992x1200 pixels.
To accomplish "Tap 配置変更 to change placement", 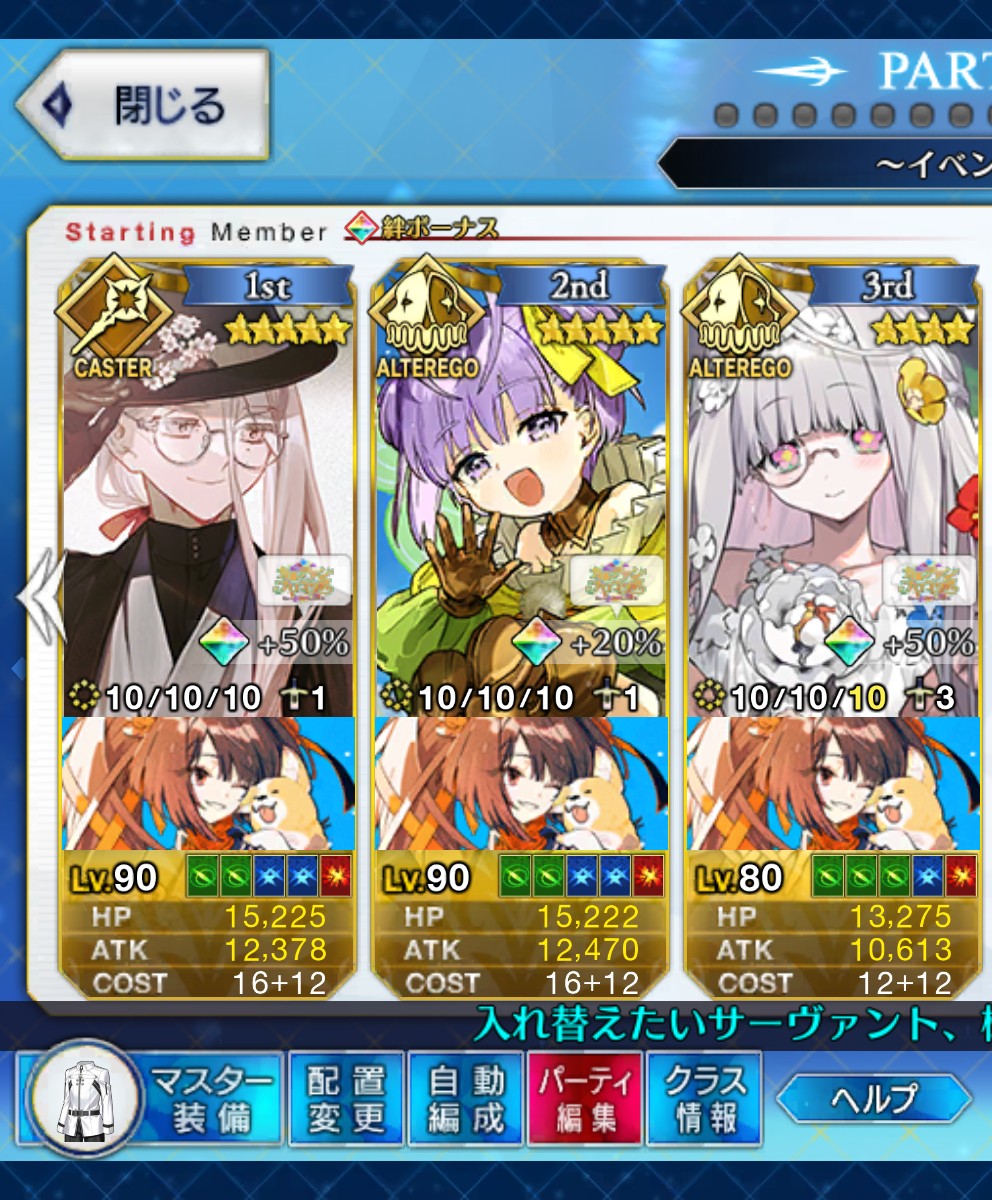I will (x=346, y=1098).
